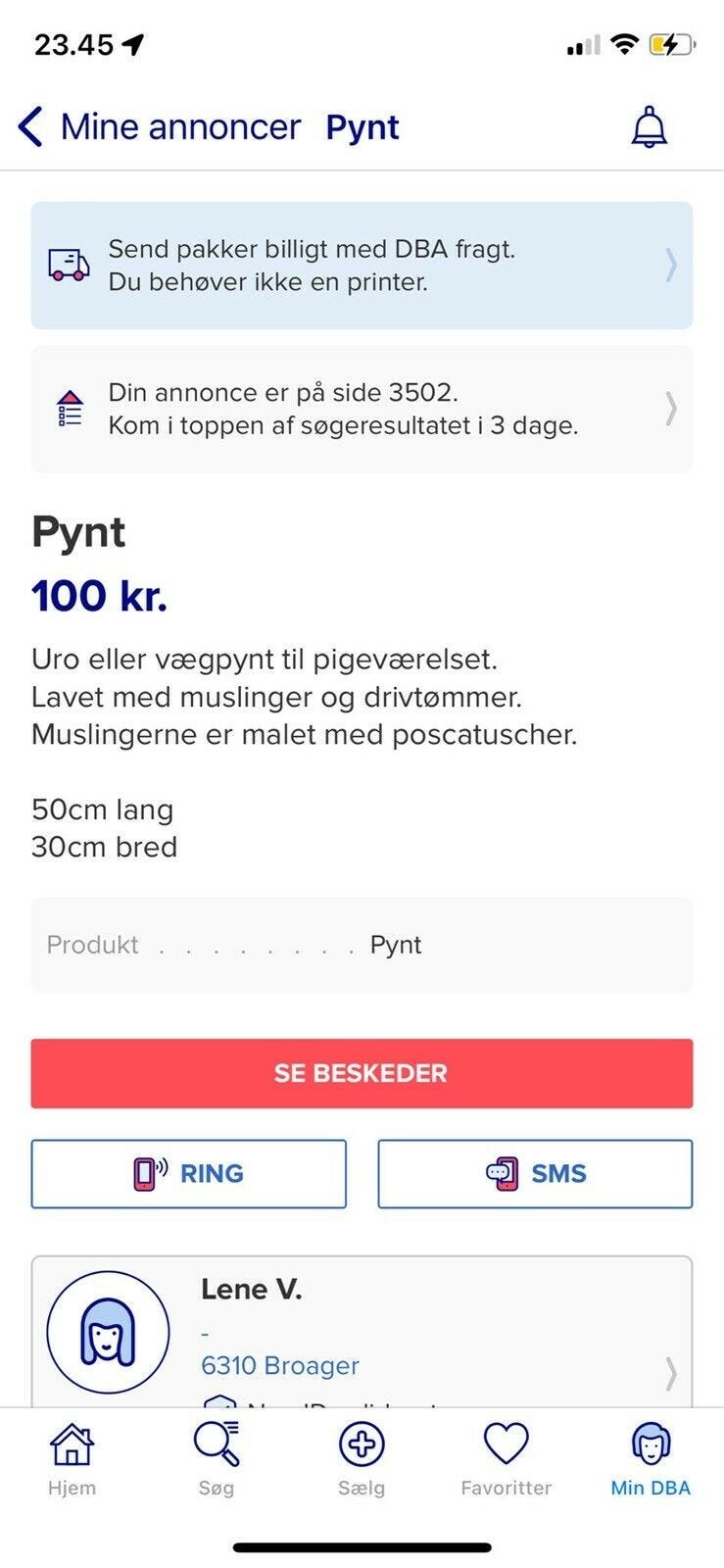Tap the RING call button

click(x=189, y=1173)
